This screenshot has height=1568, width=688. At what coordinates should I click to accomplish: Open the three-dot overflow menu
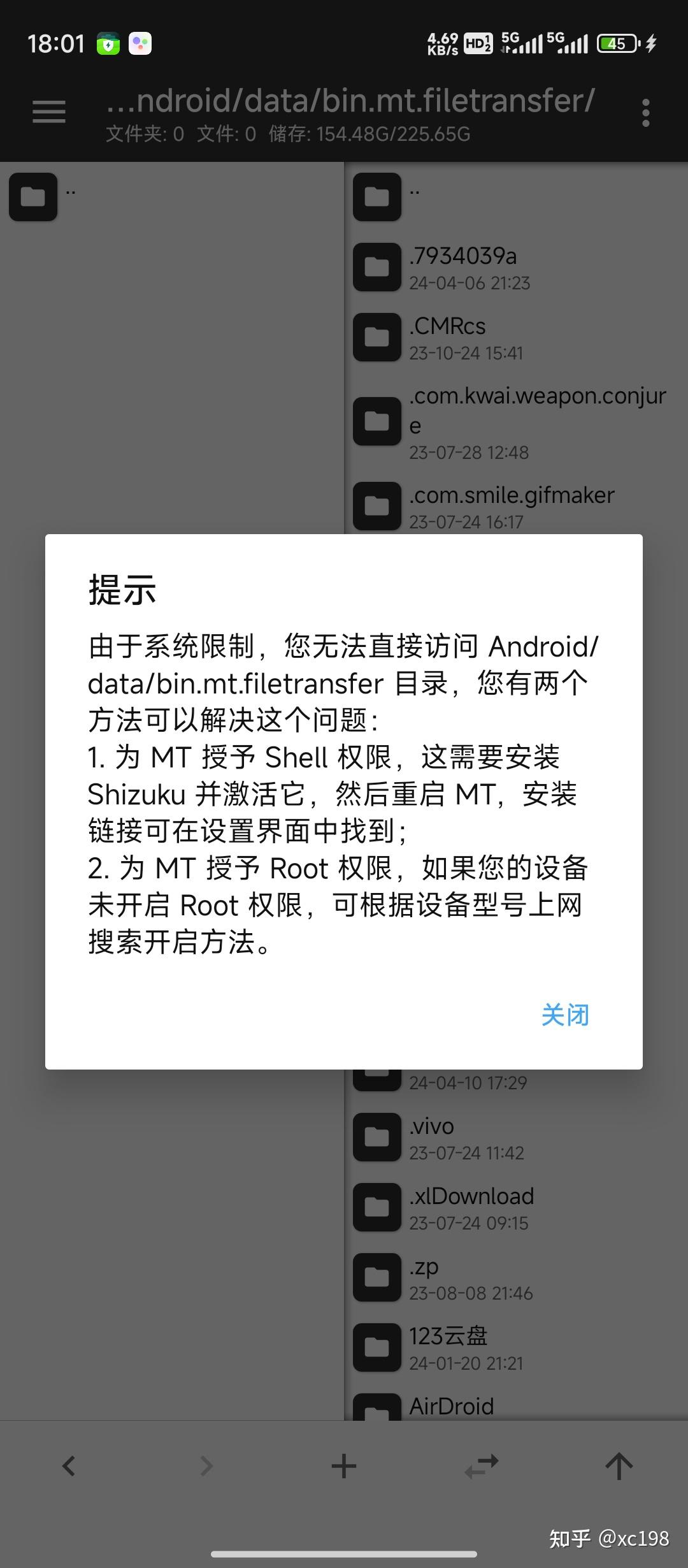click(645, 113)
